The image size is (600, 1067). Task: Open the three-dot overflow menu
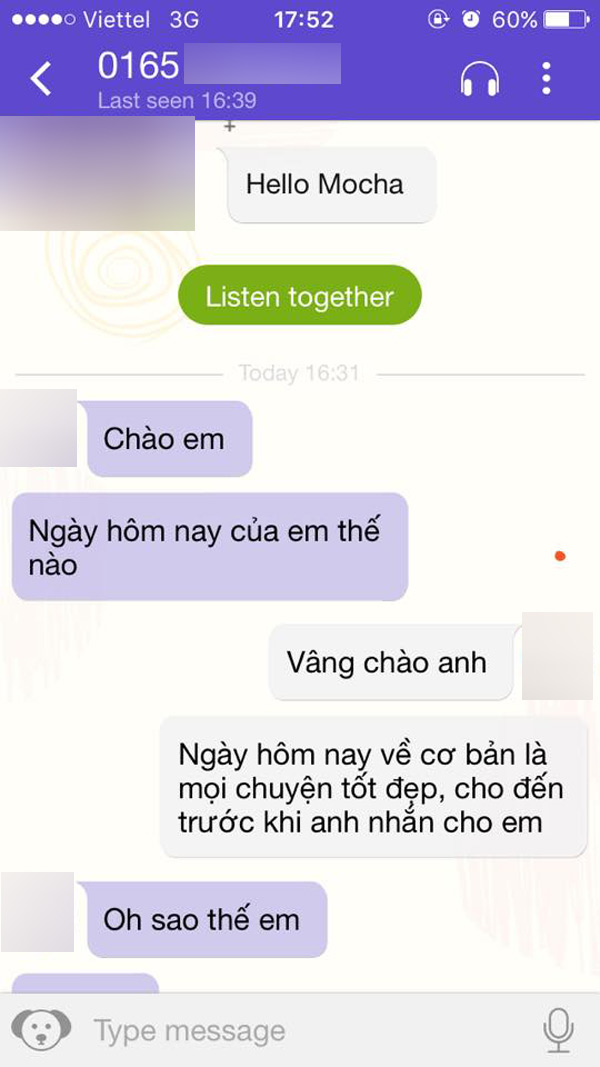(x=546, y=78)
